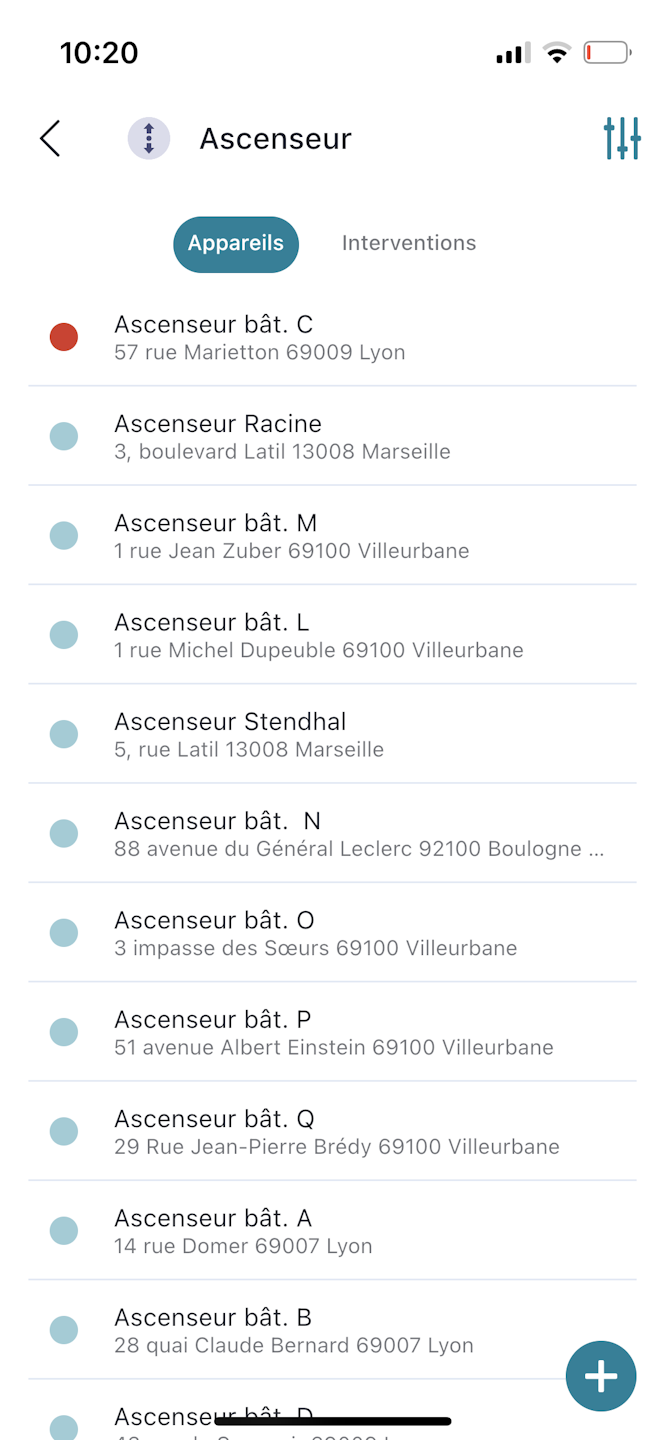
Task: Select the Appareils tab
Action: [x=236, y=244]
